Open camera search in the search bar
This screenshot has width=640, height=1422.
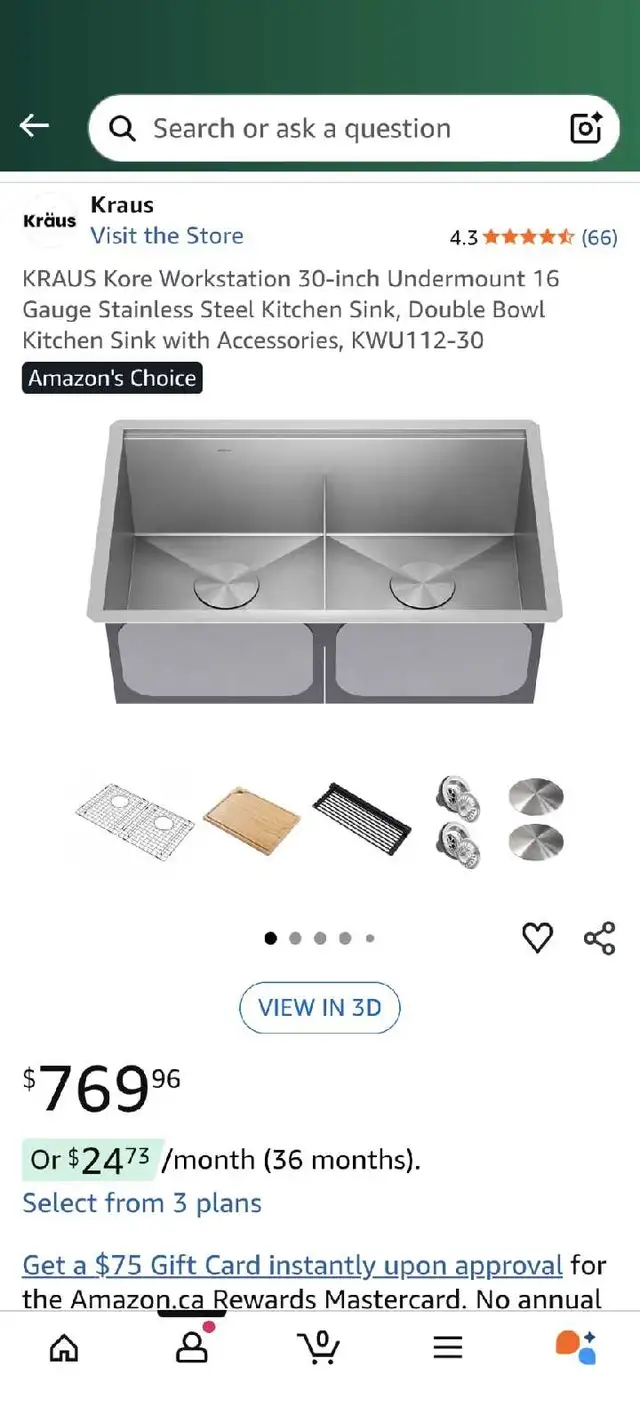586,129
